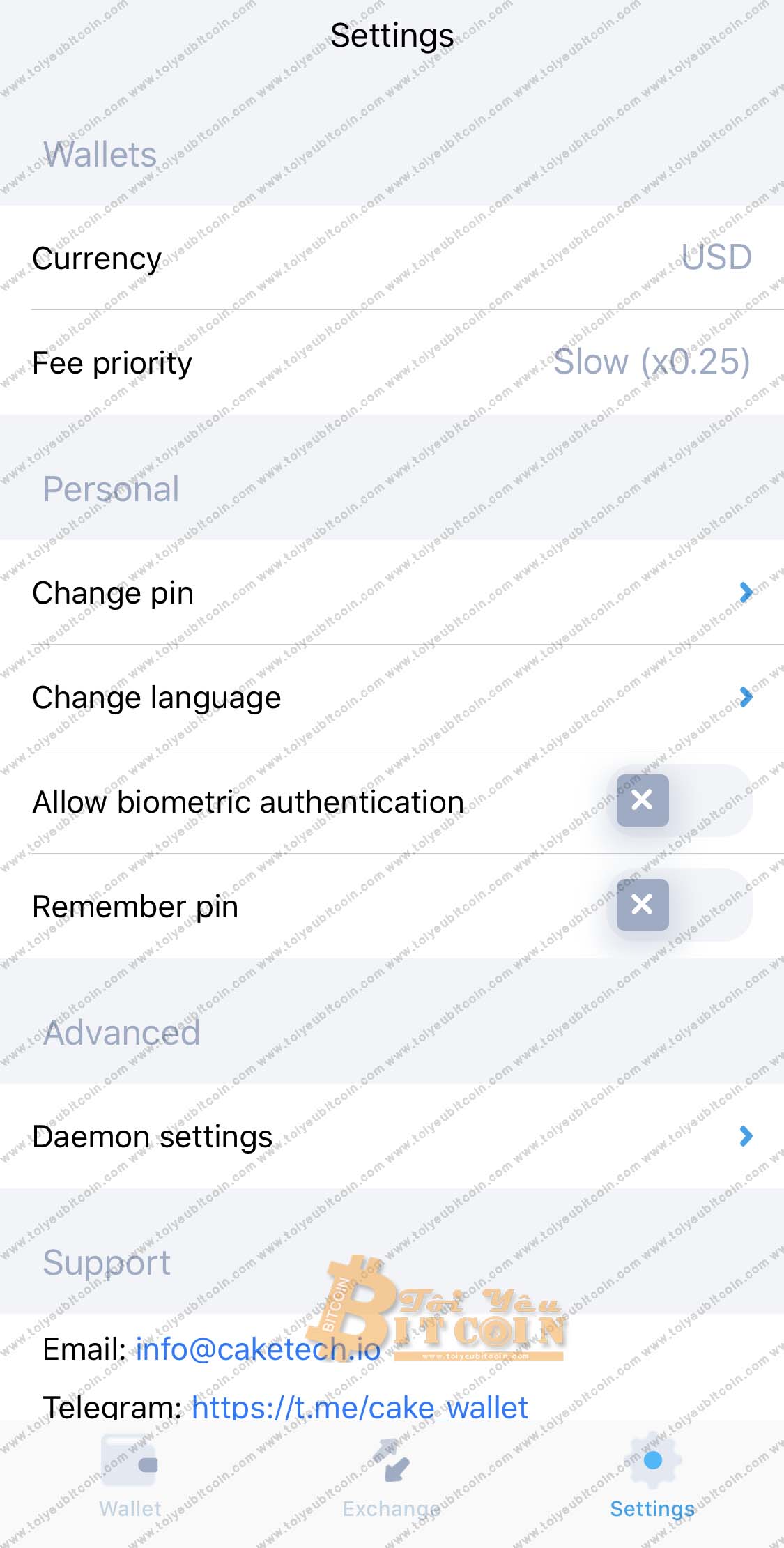
Task: Open the Currency setting
Action: (392, 258)
